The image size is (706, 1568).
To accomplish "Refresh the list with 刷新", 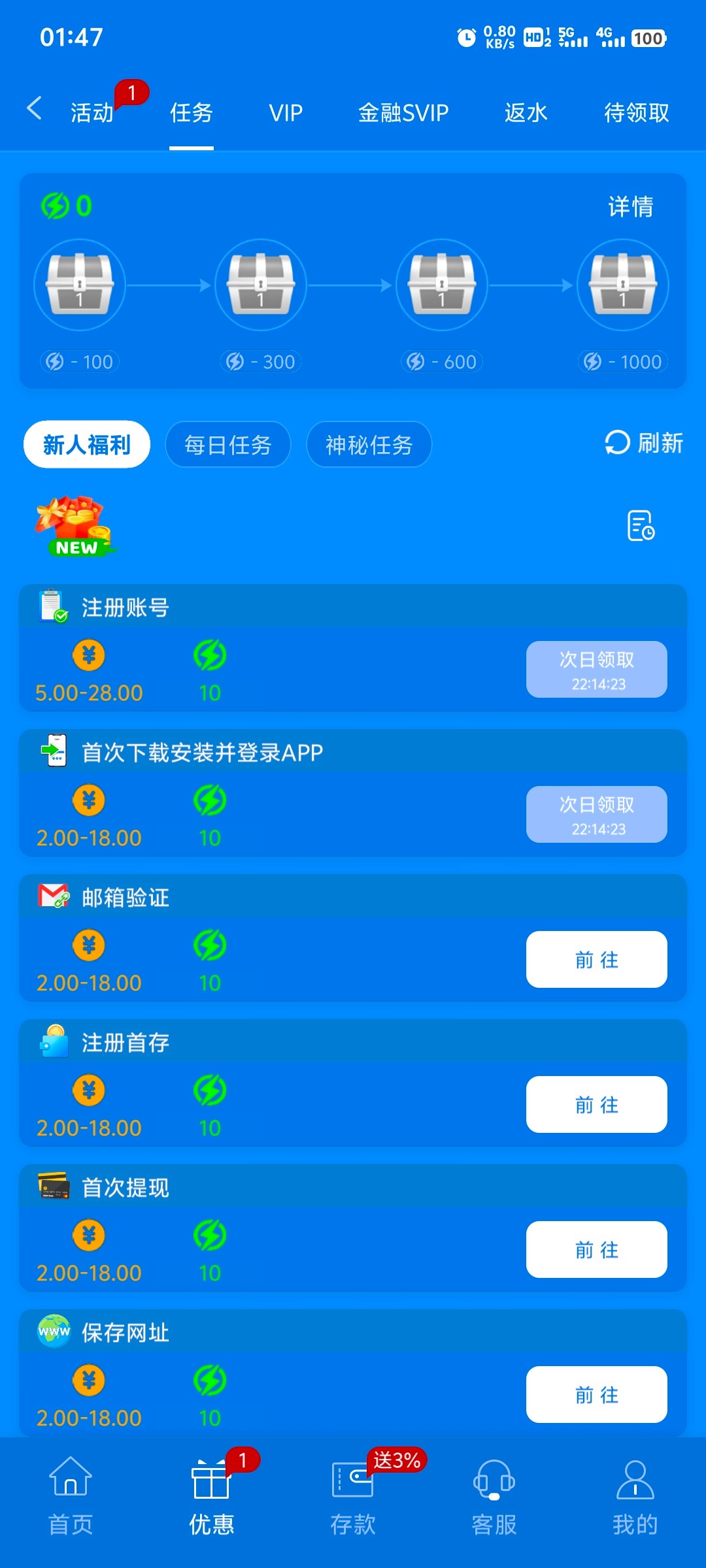I will tap(644, 443).
